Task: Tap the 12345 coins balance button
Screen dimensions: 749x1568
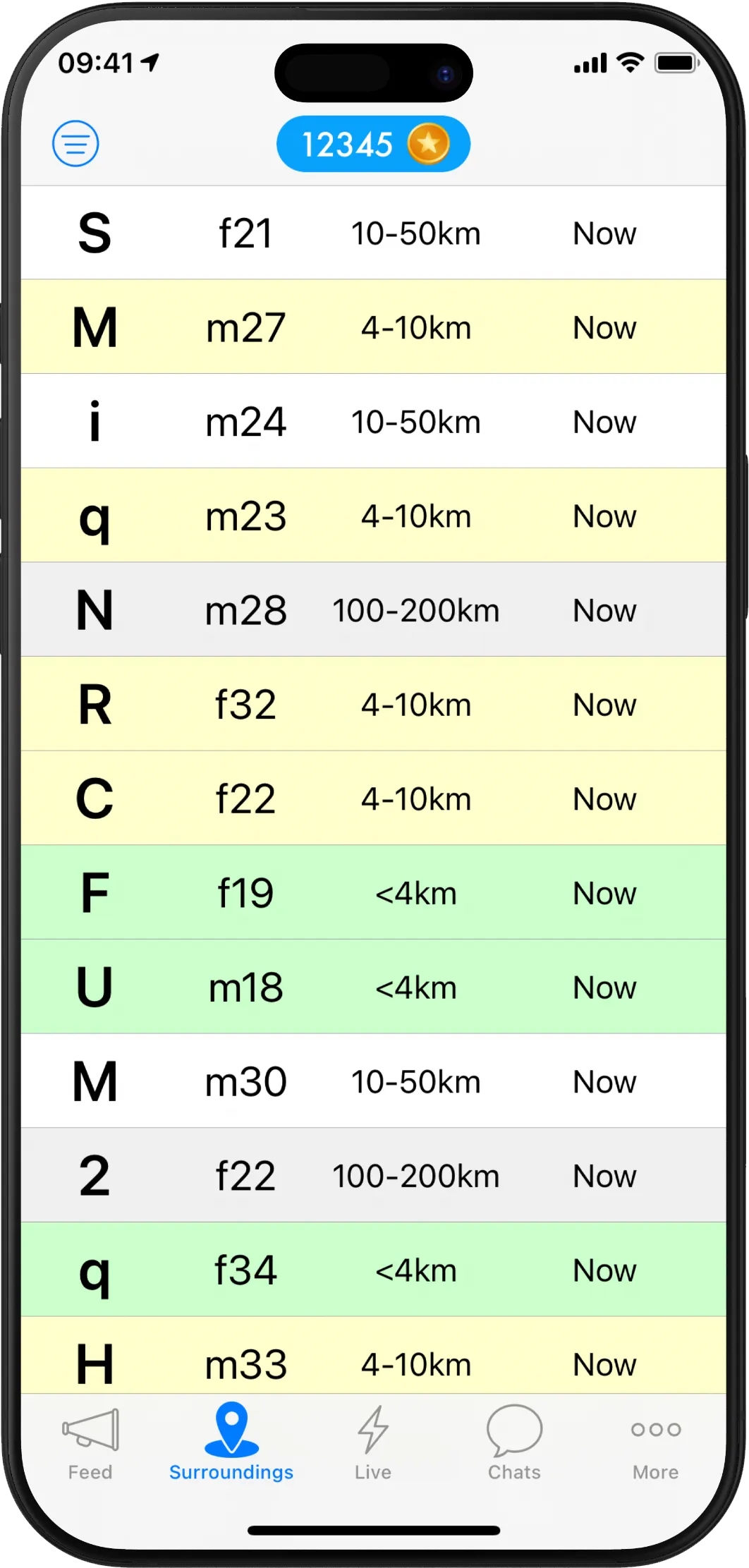Action: pyautogui.click(x=373, y=144)
